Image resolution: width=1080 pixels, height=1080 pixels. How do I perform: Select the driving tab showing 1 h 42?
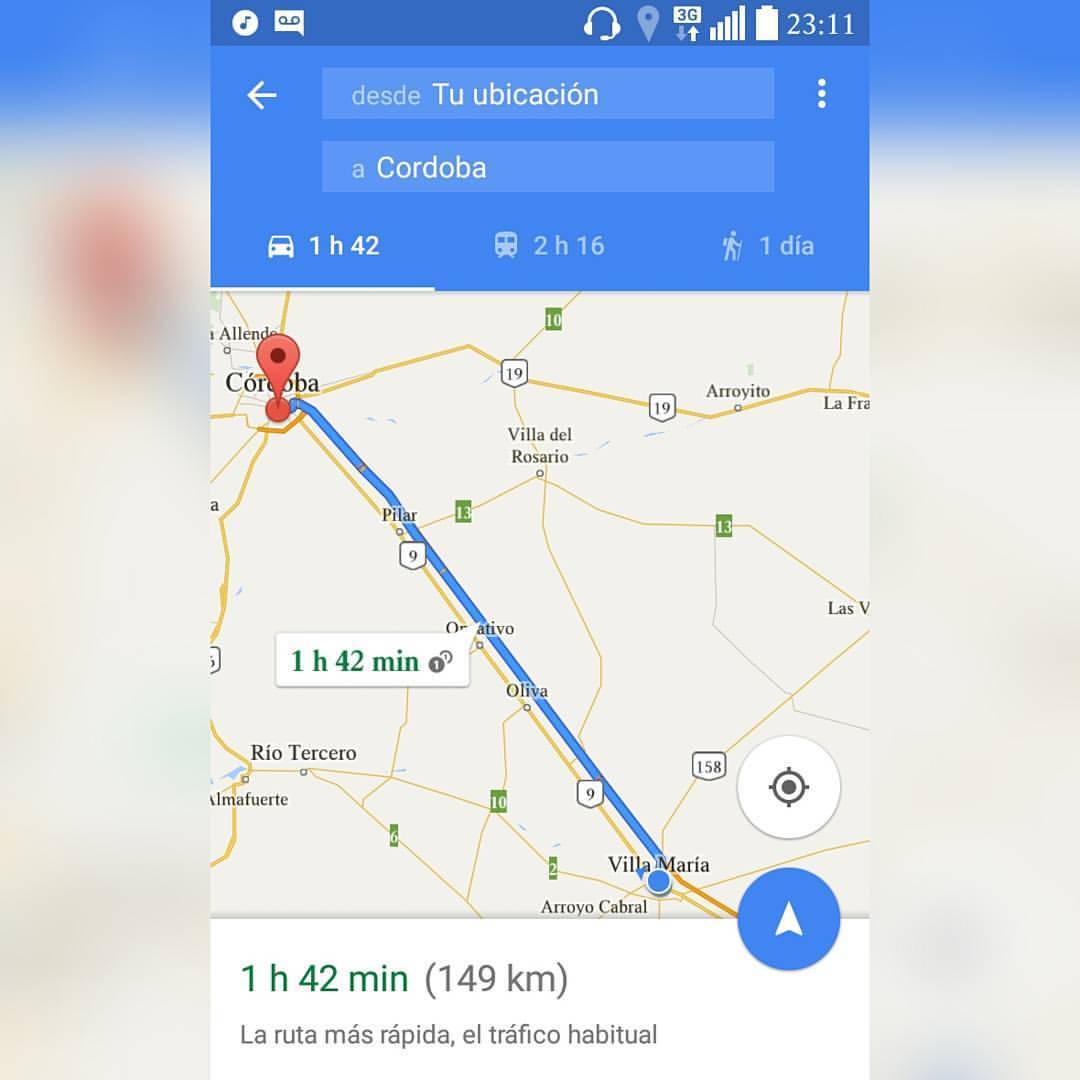pyautogui.click(x=323, y=246)
